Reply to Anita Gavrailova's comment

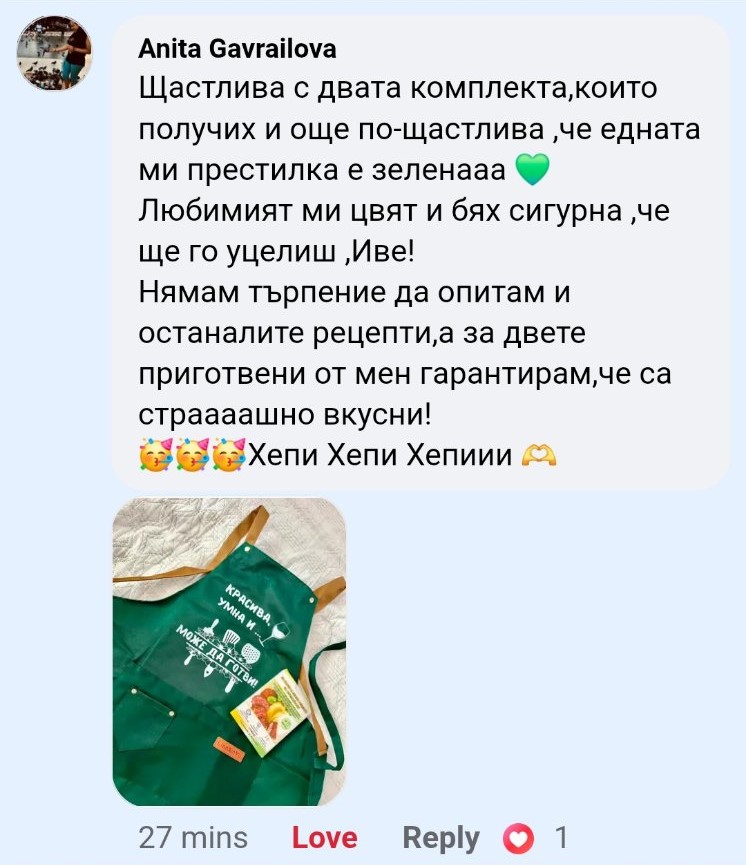(x=440, y=837)
